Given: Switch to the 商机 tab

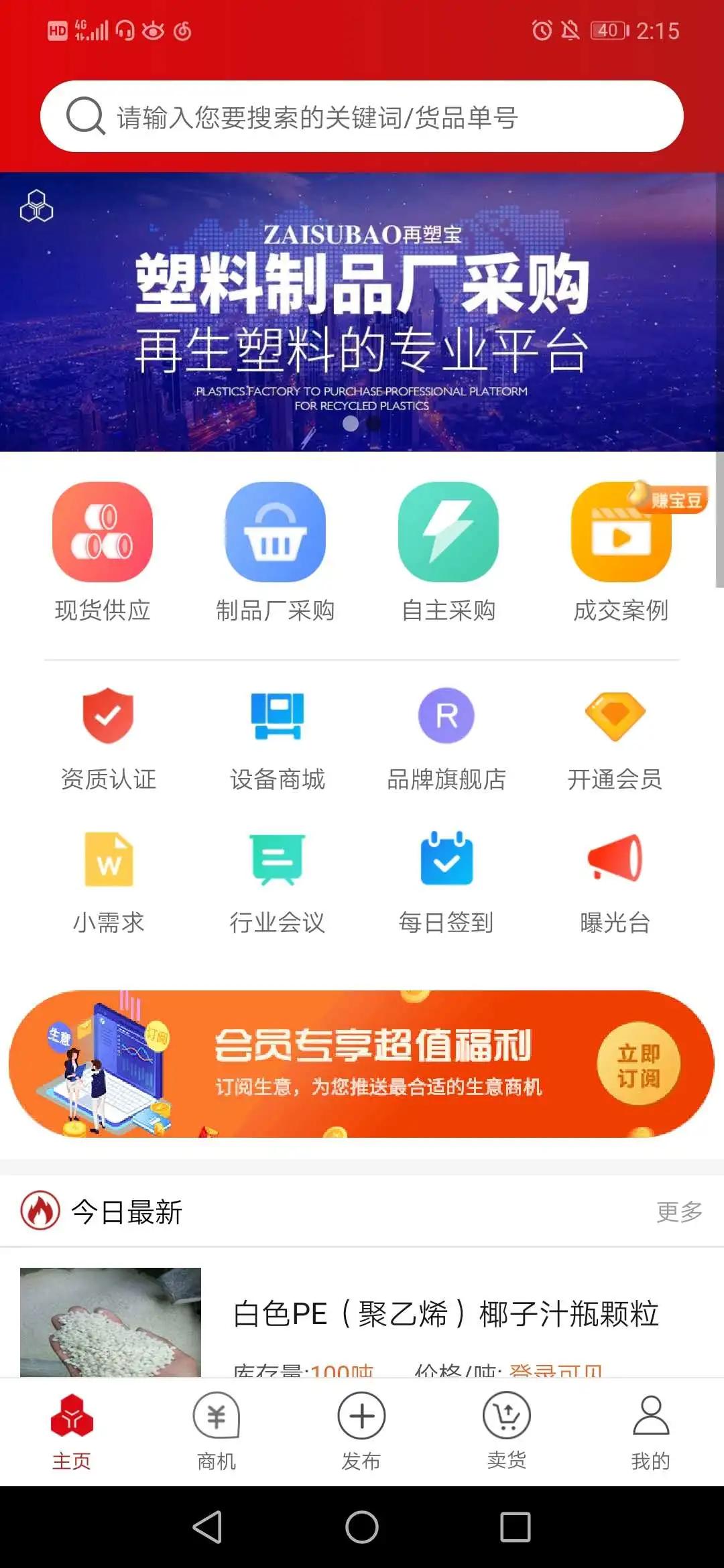Looking at the screenshot, I should [216, 1427].
